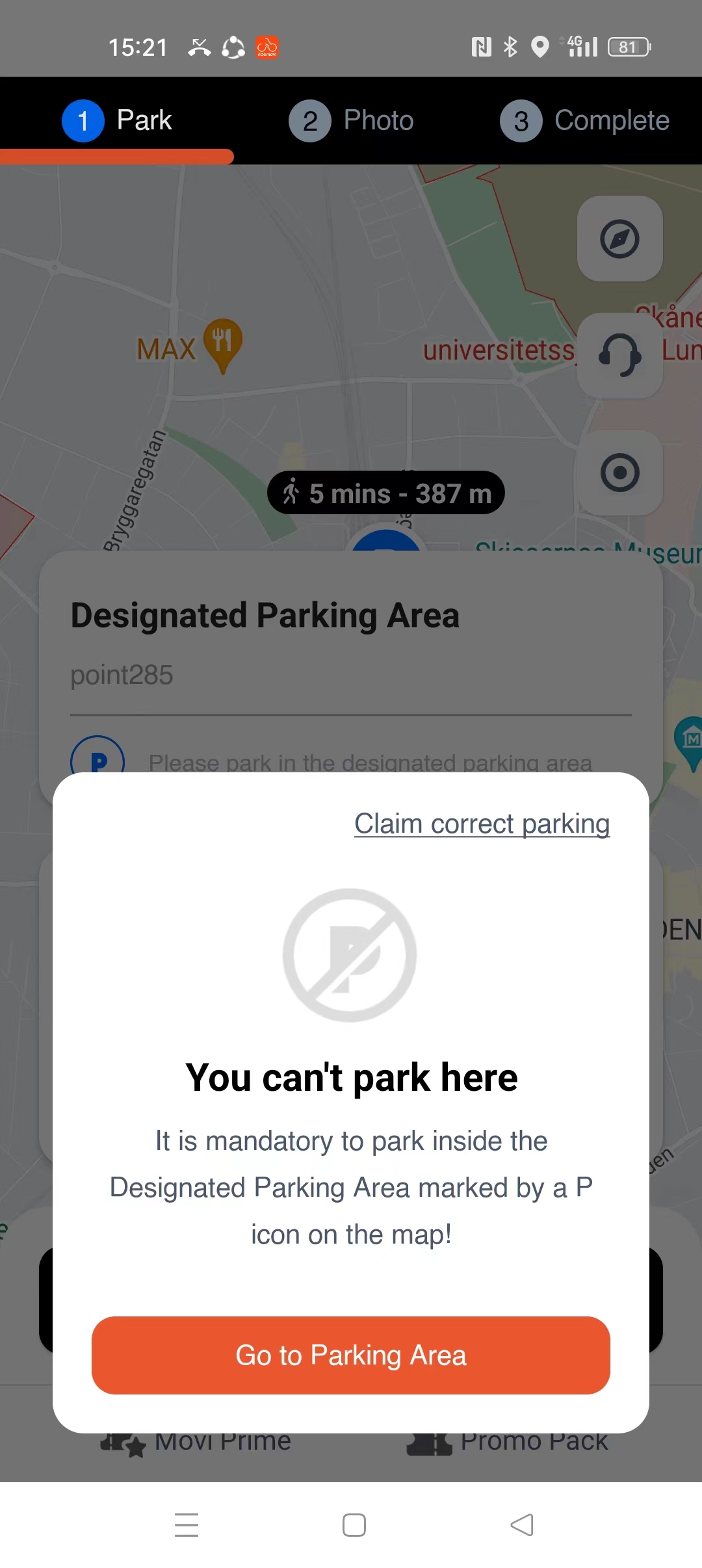Tap the compass icon on the map
Screen dimensions: 702x1568
click(x=620, y=239)
